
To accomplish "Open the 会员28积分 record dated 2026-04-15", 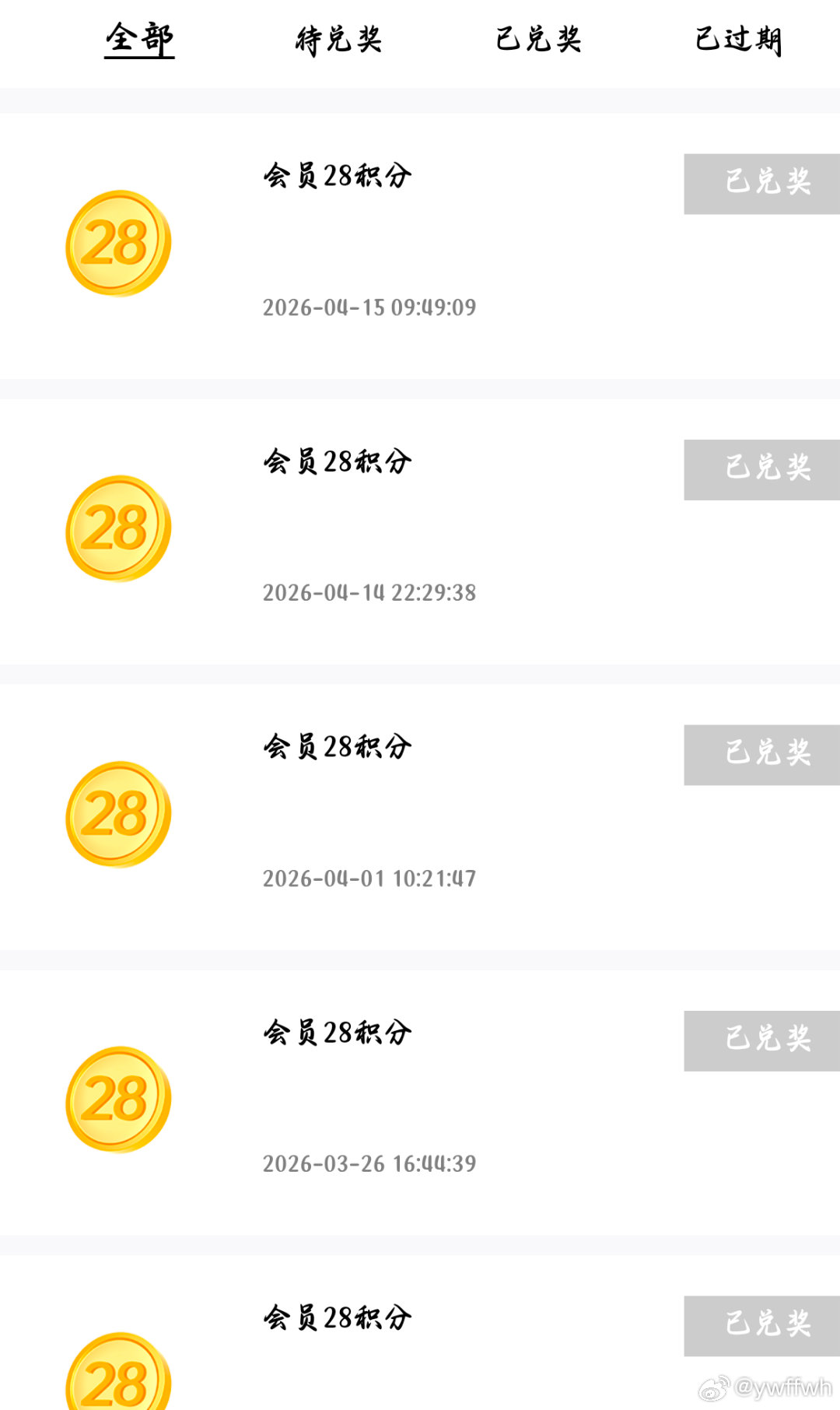I will point(338,176).
